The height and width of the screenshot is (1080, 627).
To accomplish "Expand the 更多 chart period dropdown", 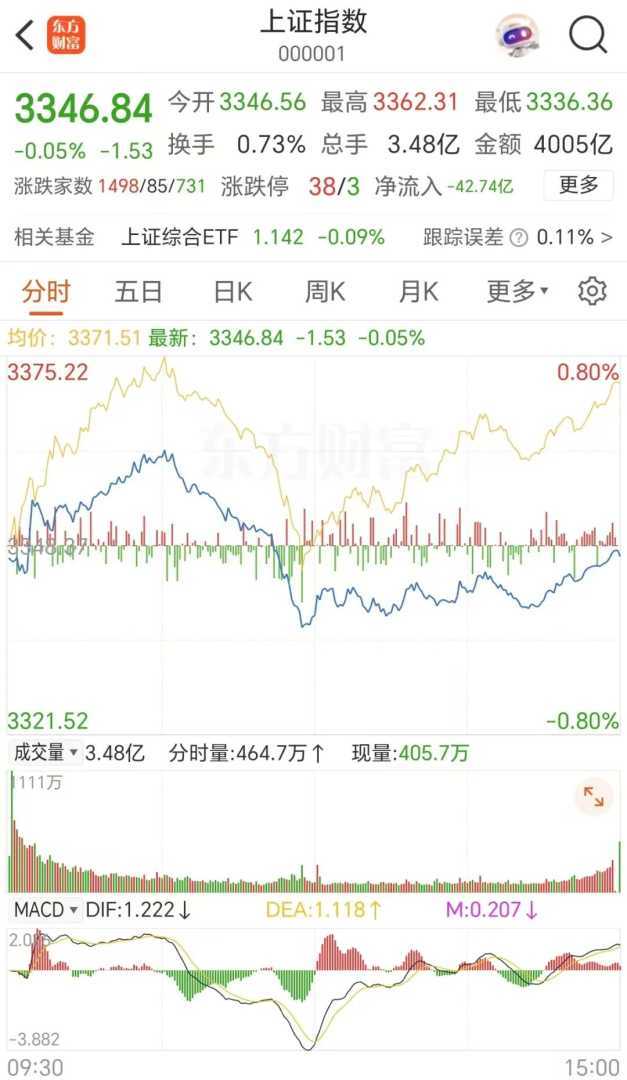I will coord(517,292).
